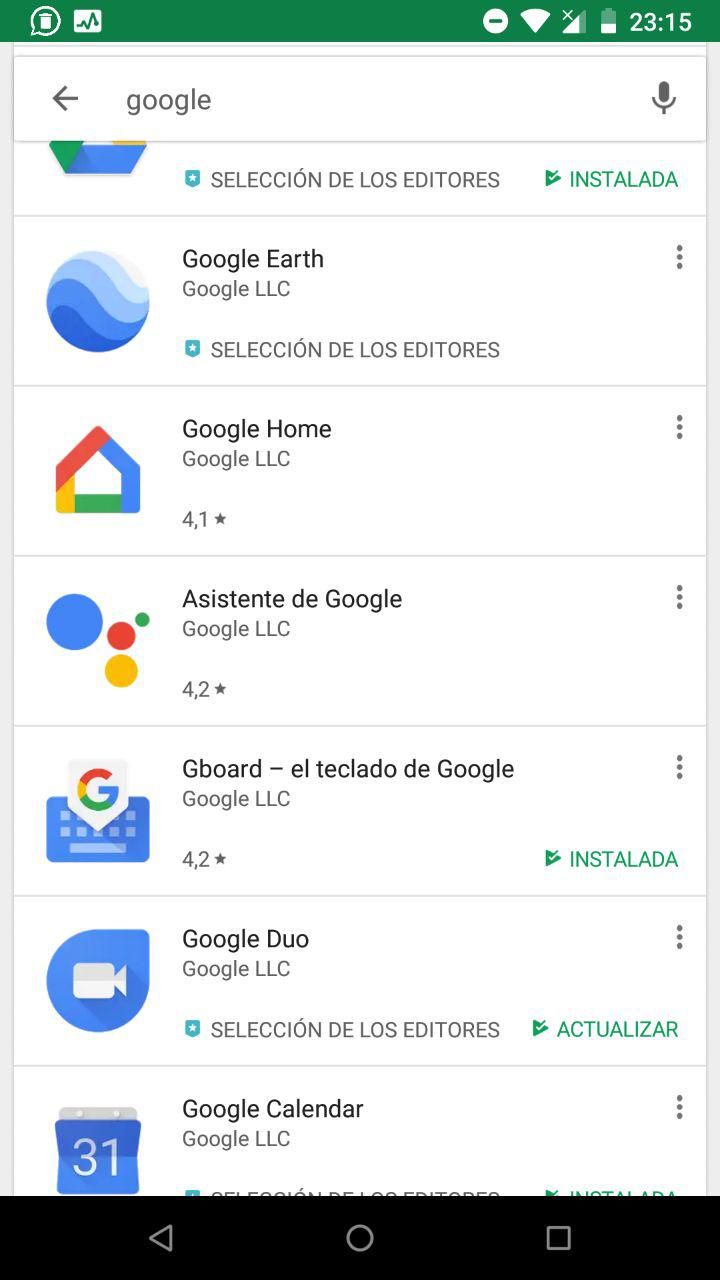The width and height of the screenshot is (720, 1280).
Task: Open the Google Earth listing
Action: pyautogui.click(x=359, y=301)
